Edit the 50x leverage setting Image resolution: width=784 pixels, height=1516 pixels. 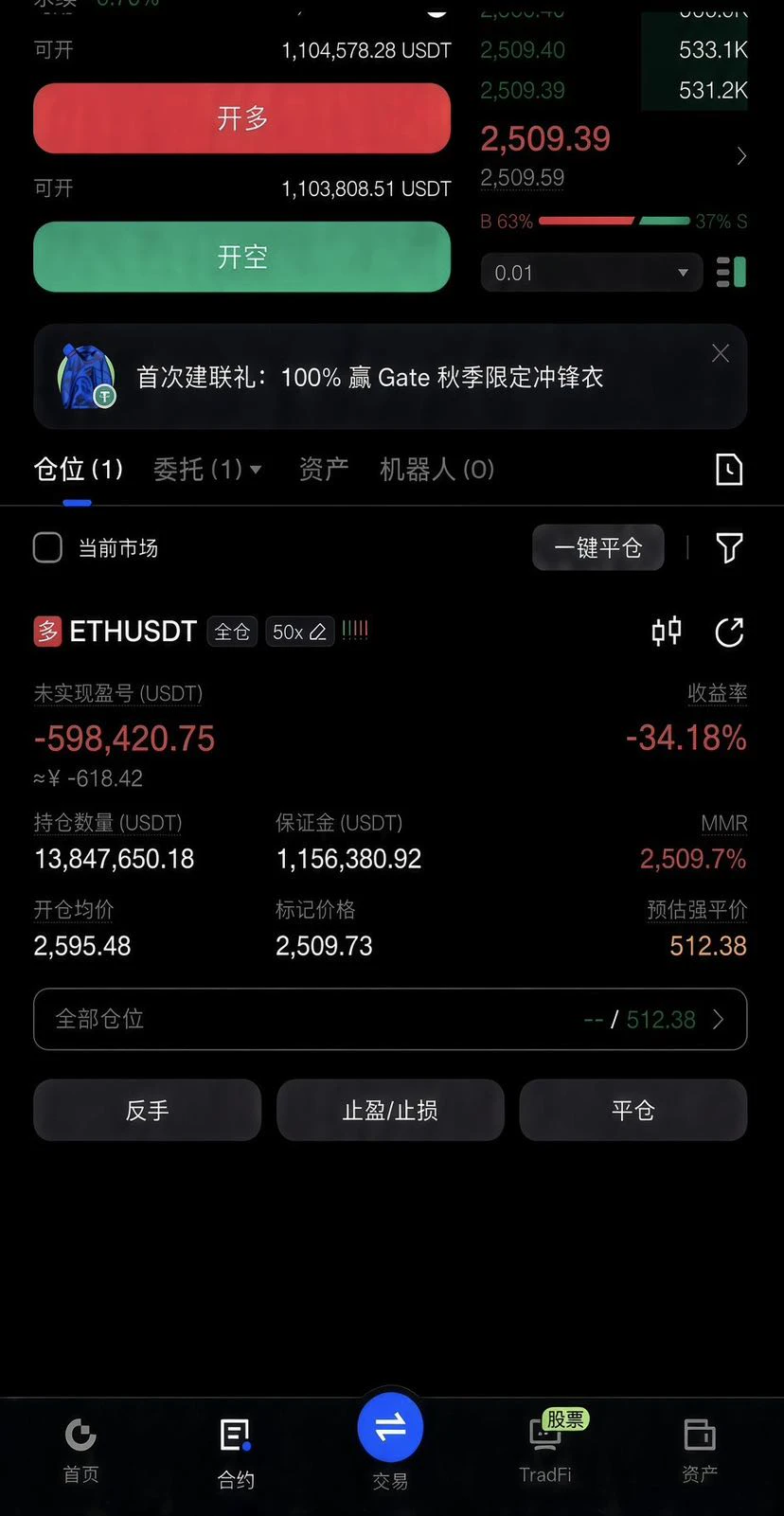[299, 632]
